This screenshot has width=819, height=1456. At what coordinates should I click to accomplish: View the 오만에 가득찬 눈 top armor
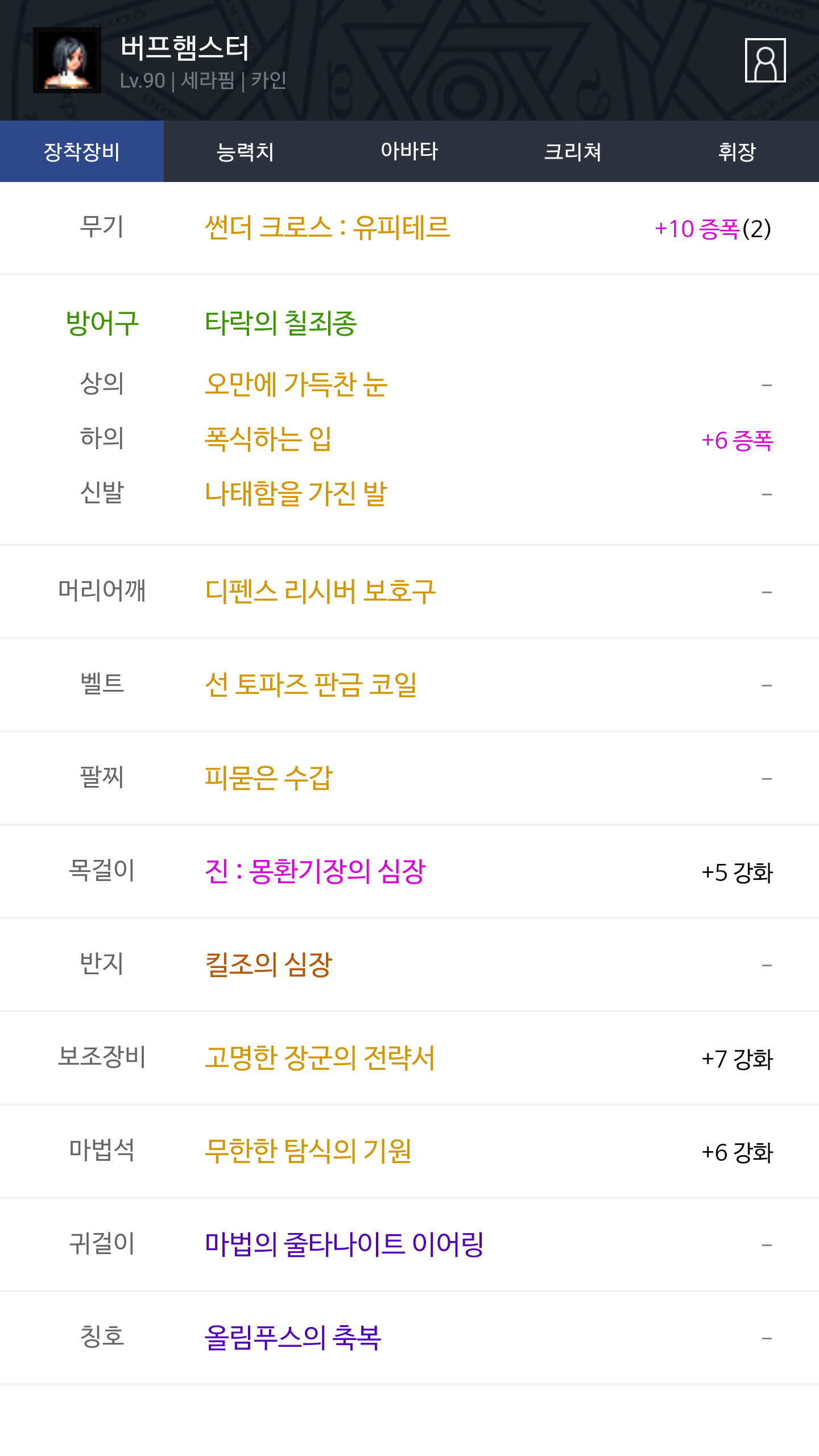[296, 384]
